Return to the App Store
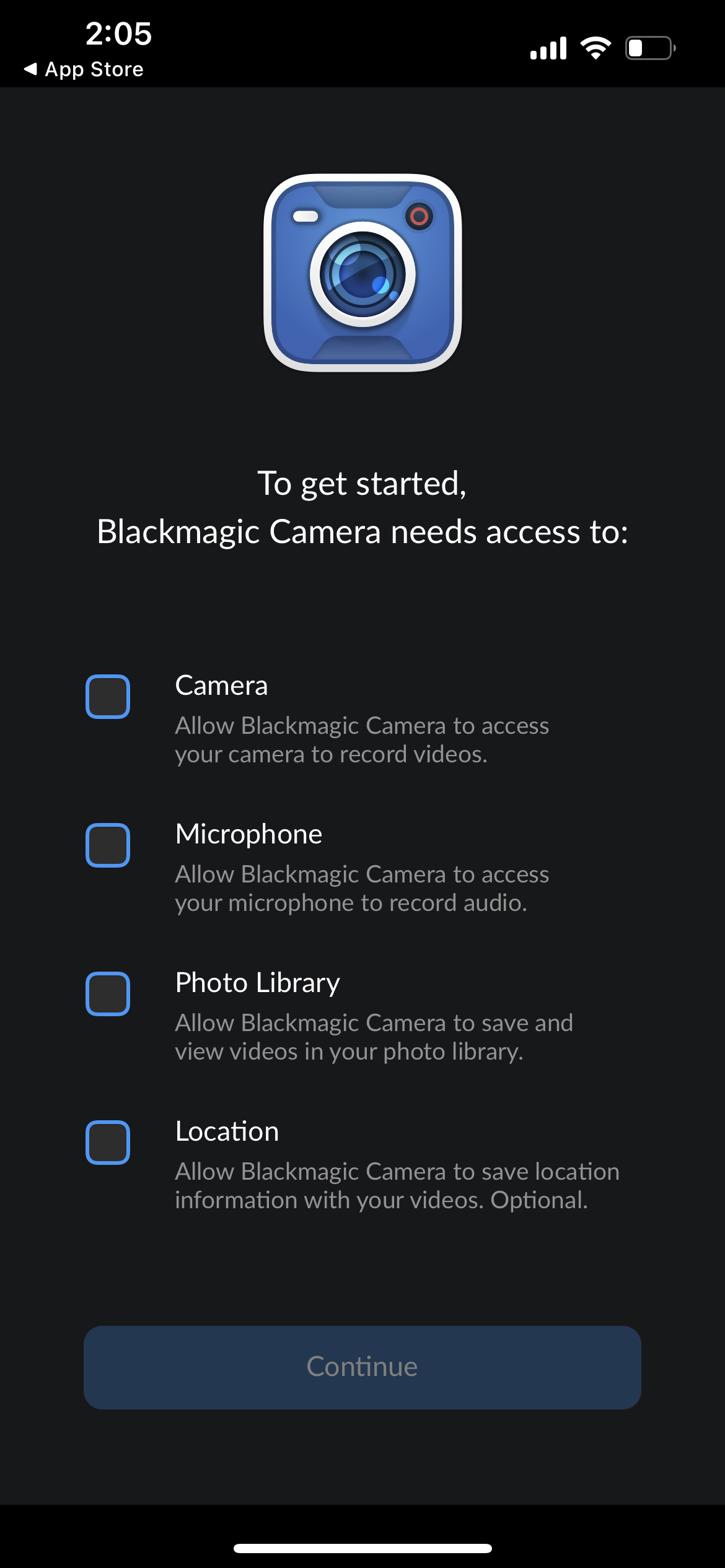725x1568 pixels. 84,69
